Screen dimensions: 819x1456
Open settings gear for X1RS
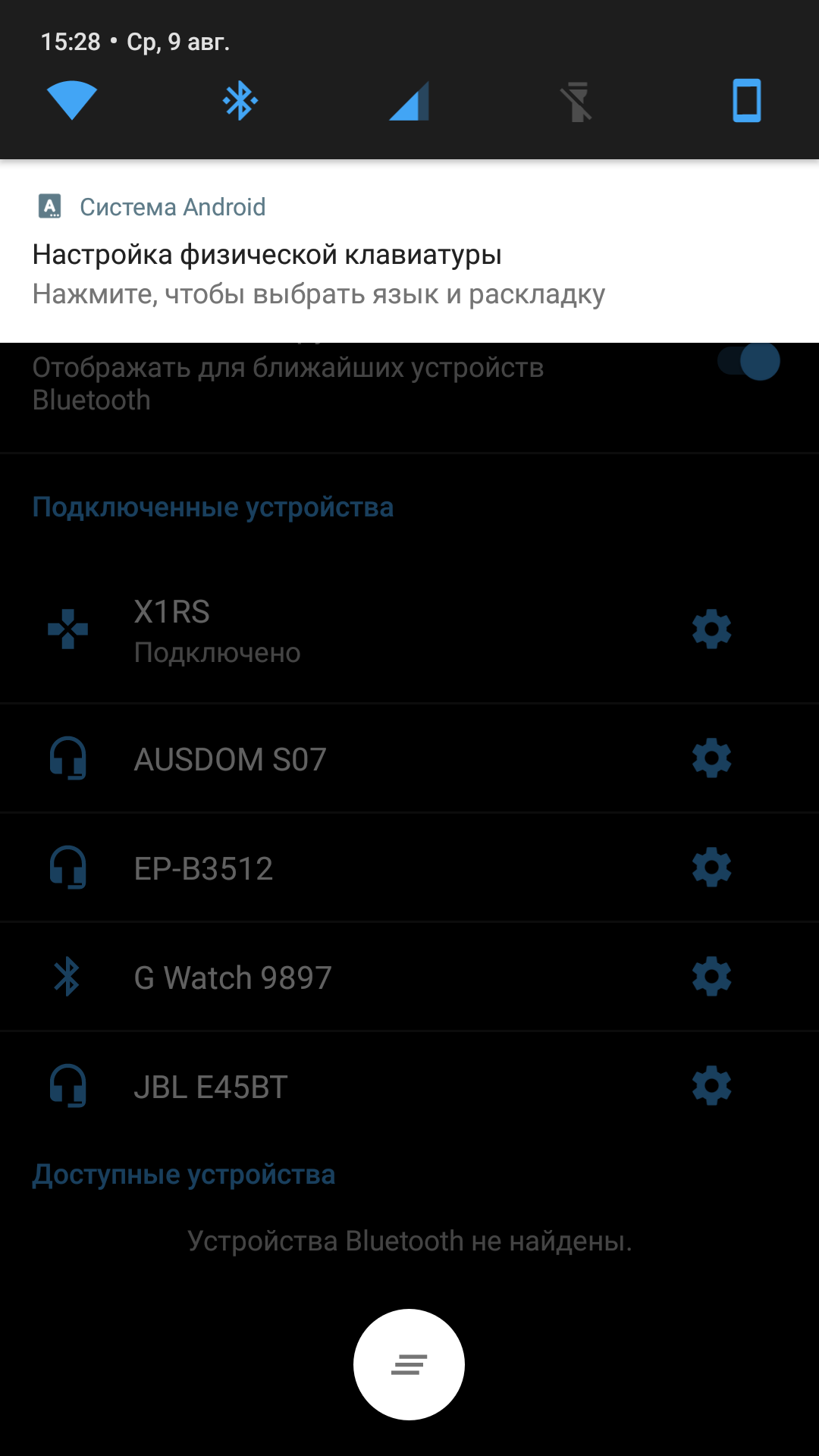point(711,629)
